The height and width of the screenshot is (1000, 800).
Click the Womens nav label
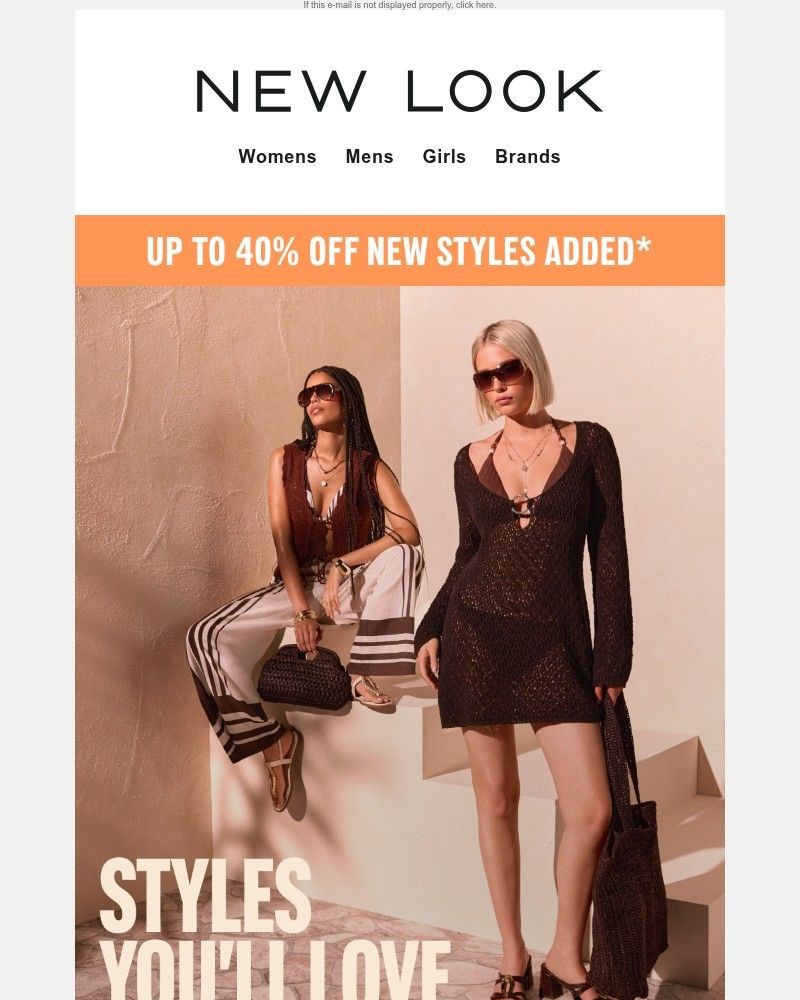278,157
